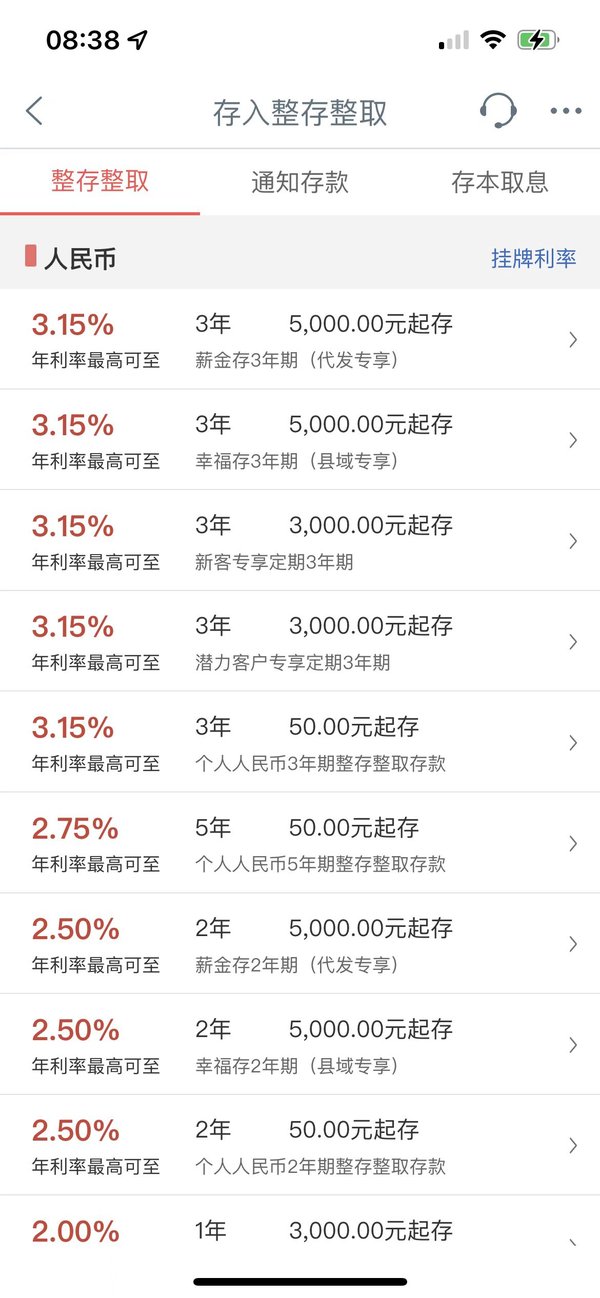Open 薪金存3年期（代发专享）deposit product
This screenshot has width=600, height=1298.
tap(300, 339)
